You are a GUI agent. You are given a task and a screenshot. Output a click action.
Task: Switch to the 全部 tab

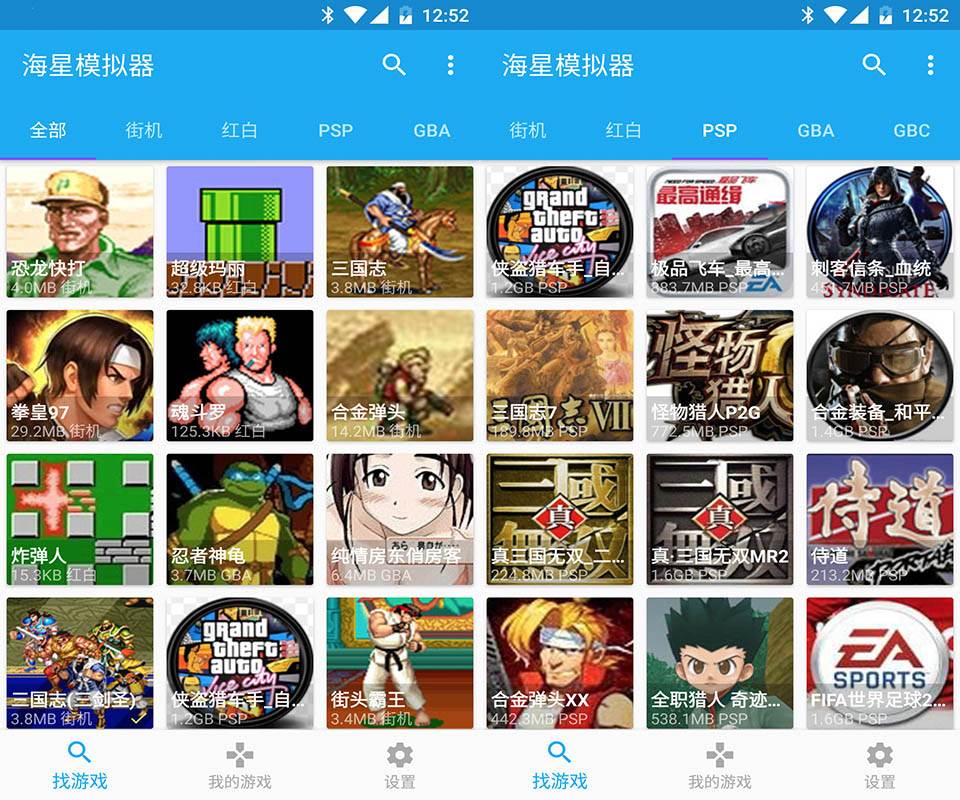(48, 130)
